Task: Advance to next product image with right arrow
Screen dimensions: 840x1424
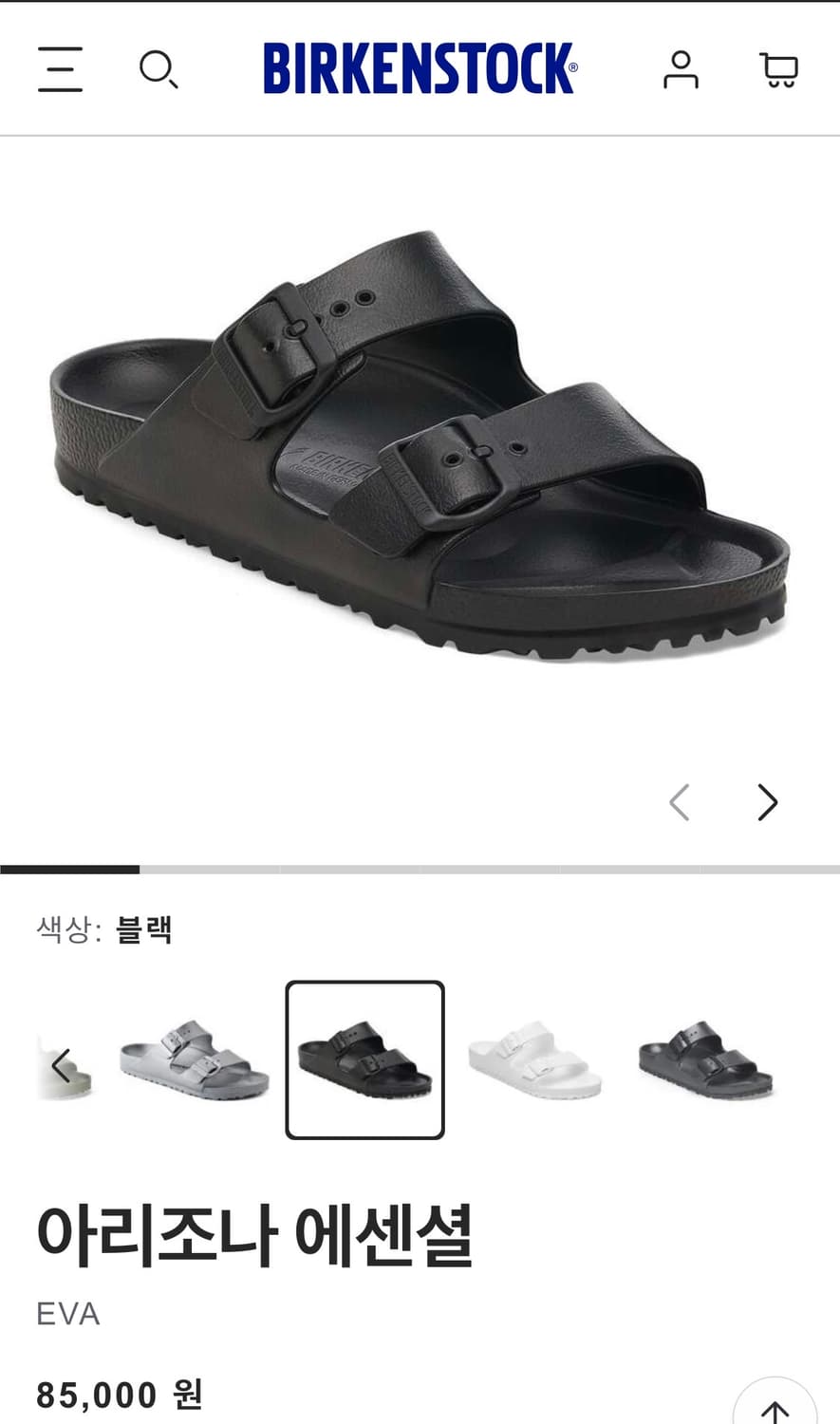Action: 767,802
